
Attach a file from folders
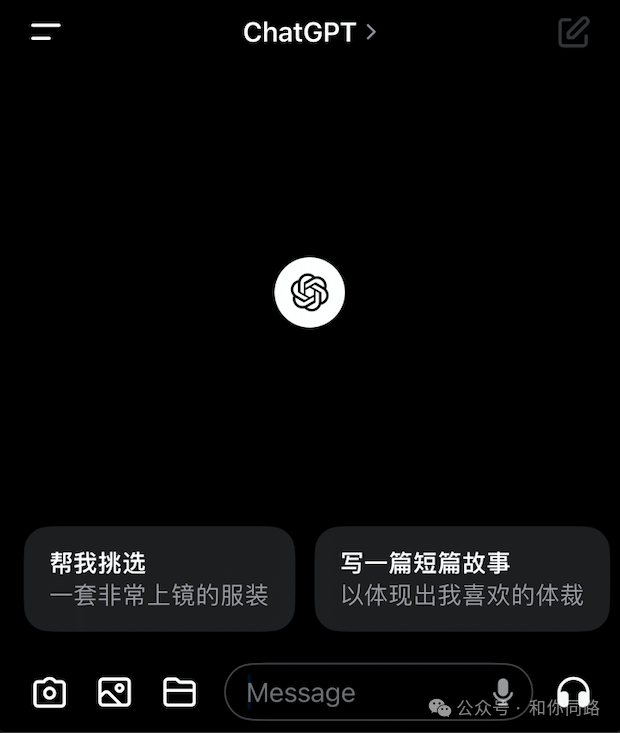(x=180, y=692)
